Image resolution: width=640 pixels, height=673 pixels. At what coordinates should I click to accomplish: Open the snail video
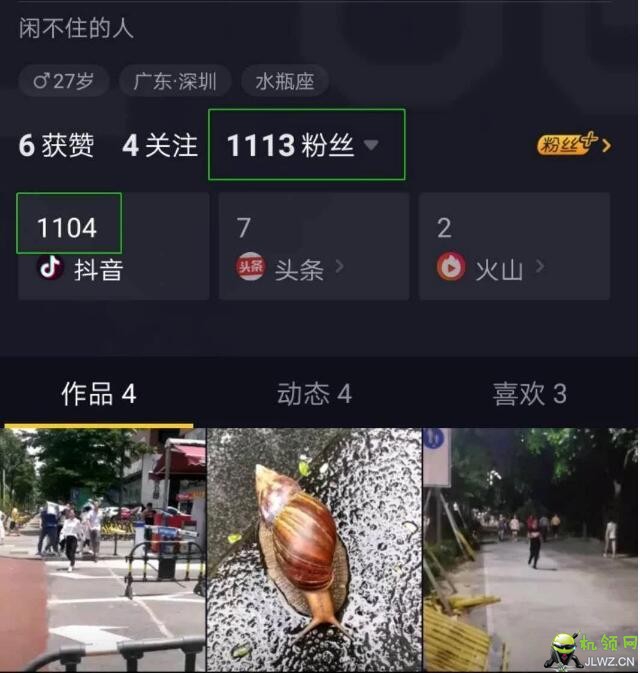point(313,550)
